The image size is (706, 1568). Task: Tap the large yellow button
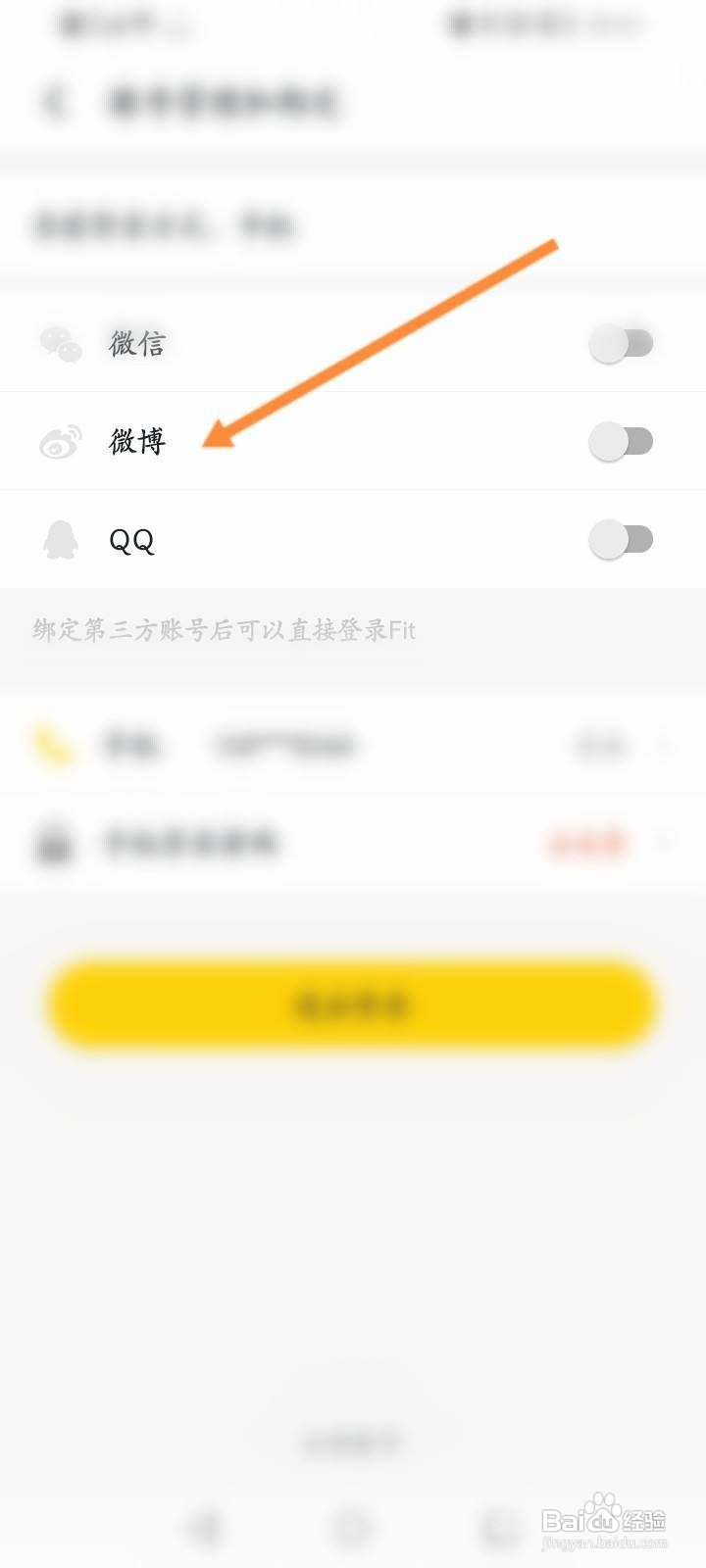point(351,1005)
